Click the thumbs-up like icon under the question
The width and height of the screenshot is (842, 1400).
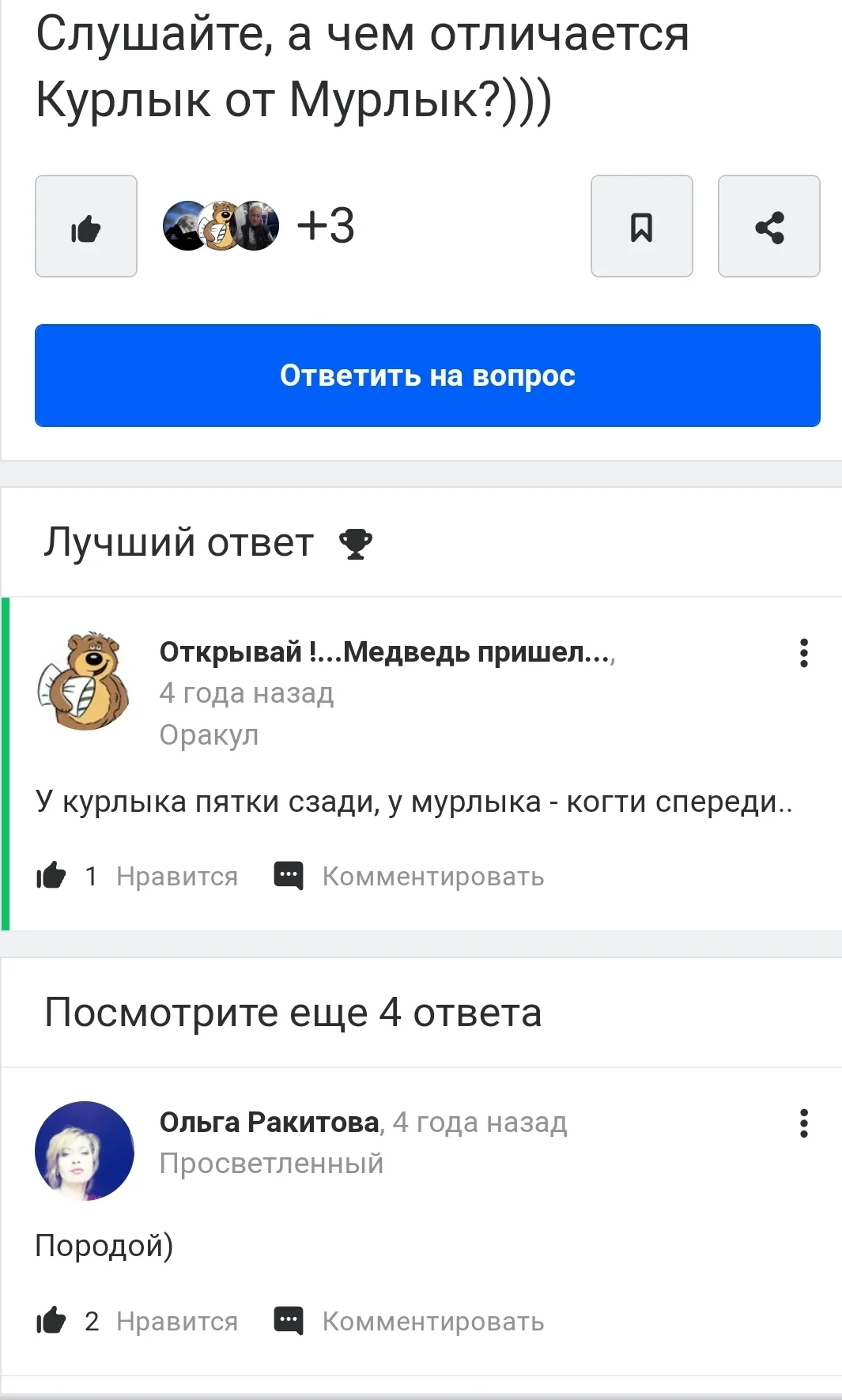pos(85,226)
